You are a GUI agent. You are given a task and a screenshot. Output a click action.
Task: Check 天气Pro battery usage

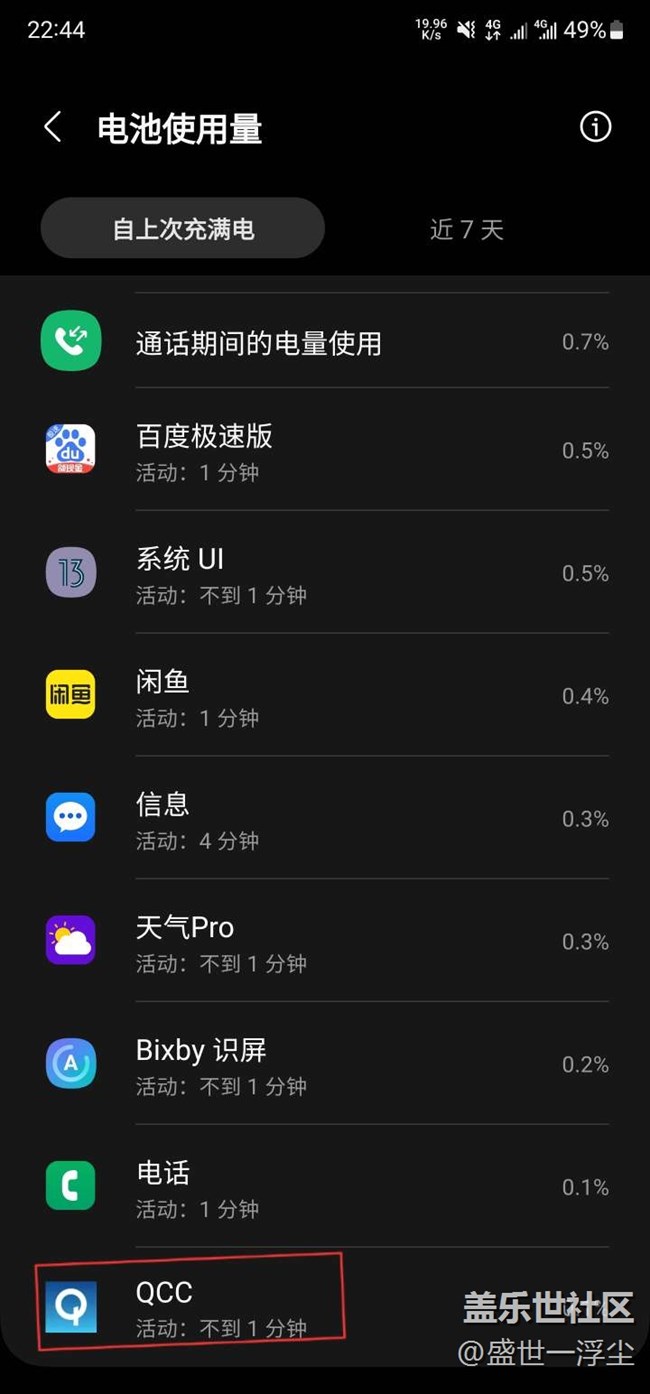click(x=325, y=942)
